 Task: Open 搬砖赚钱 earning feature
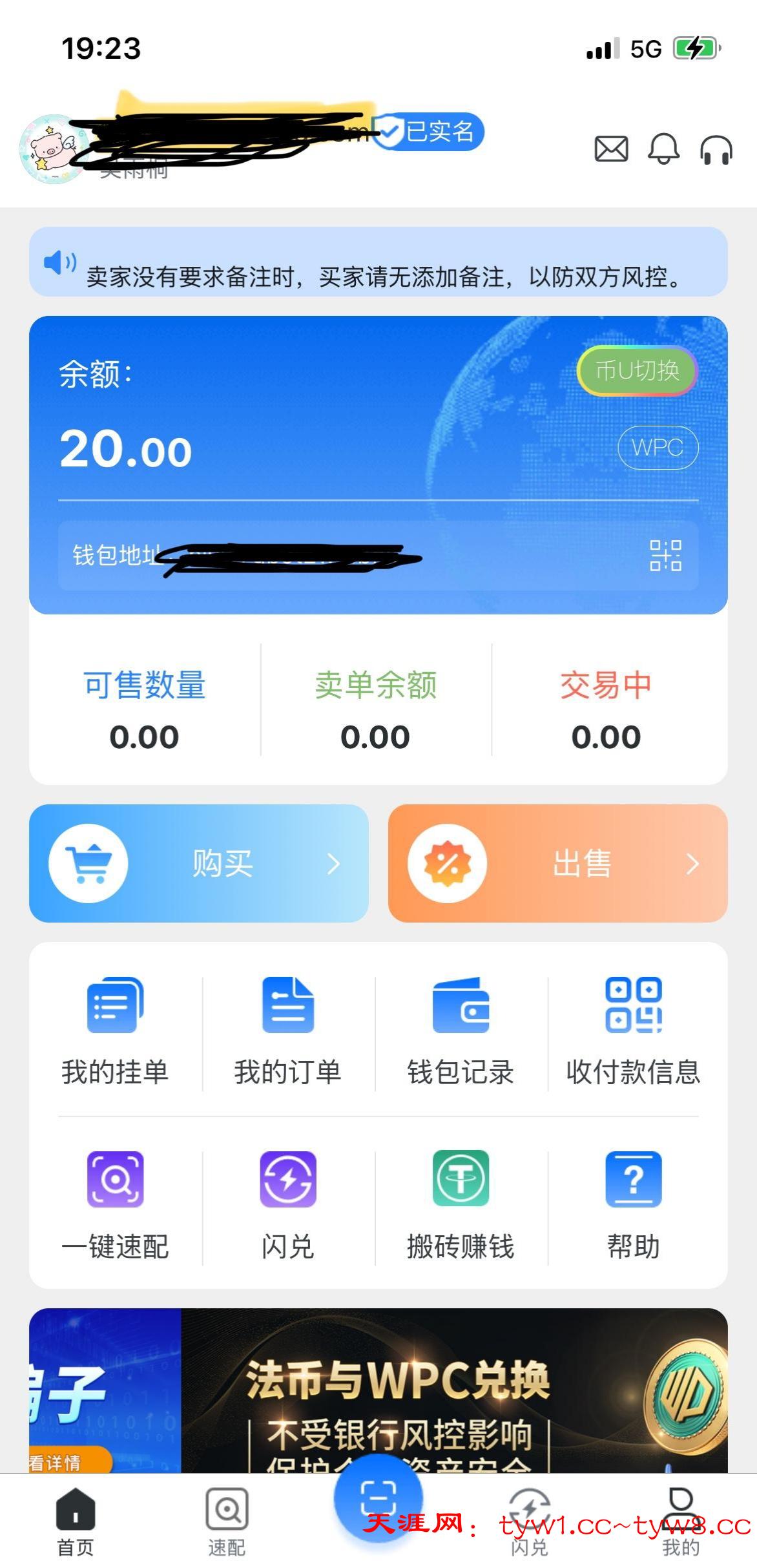(461, 1206)
